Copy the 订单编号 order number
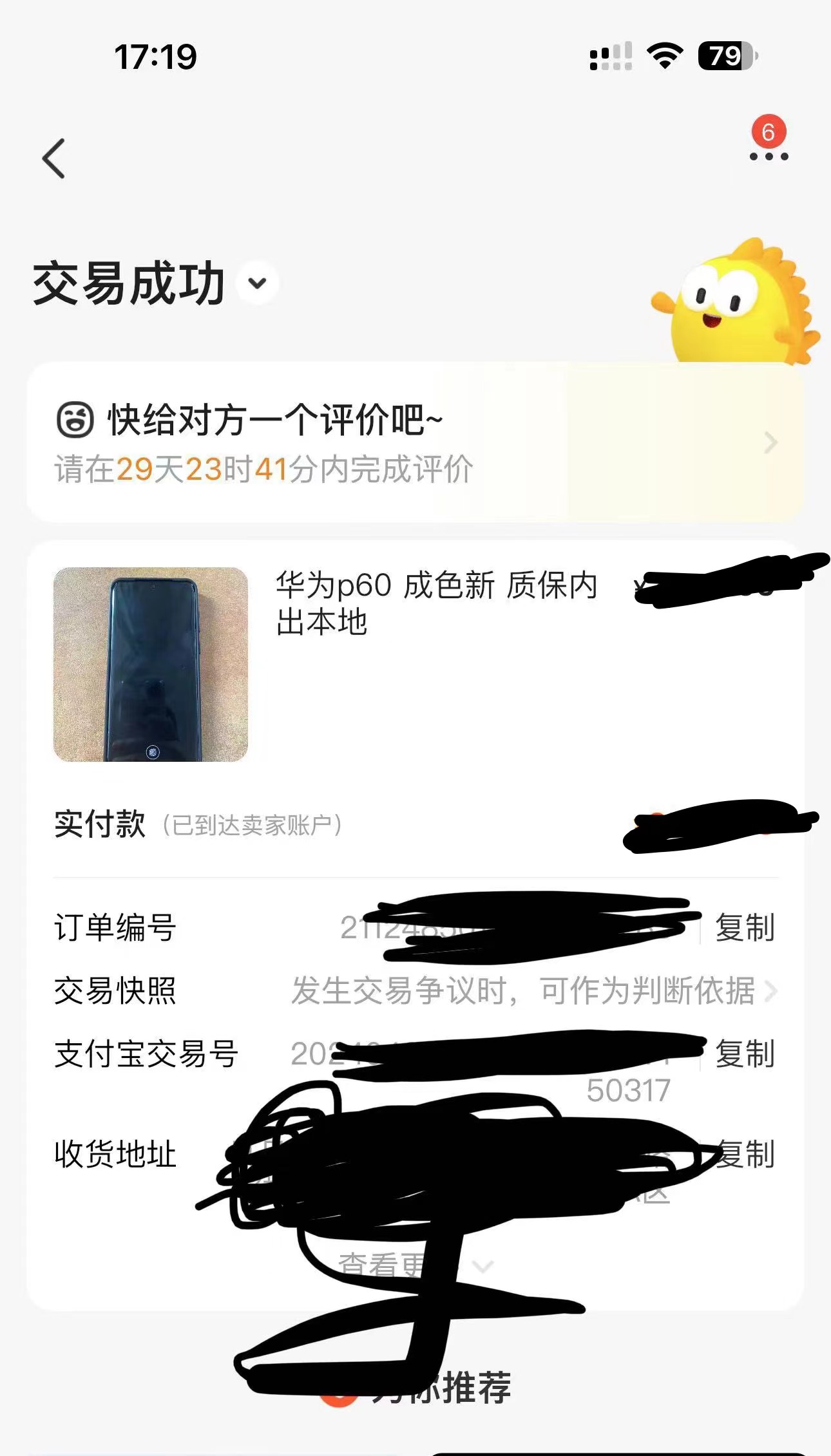Image resolution: width=831 pixels, height=1456 pixels. click(x=745, y=927)
